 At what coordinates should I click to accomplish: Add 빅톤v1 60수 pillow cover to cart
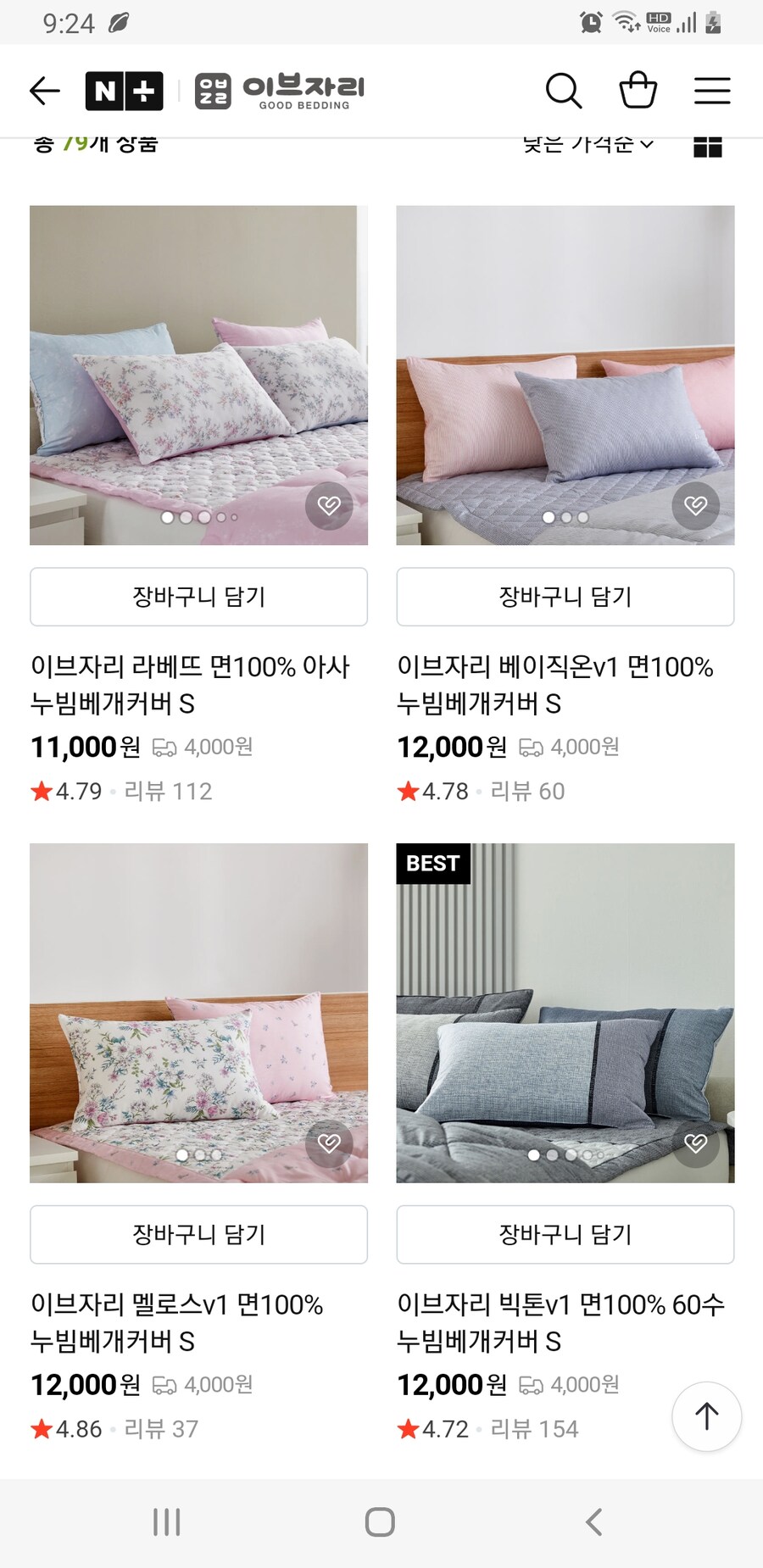click(x=565, y=1234)
